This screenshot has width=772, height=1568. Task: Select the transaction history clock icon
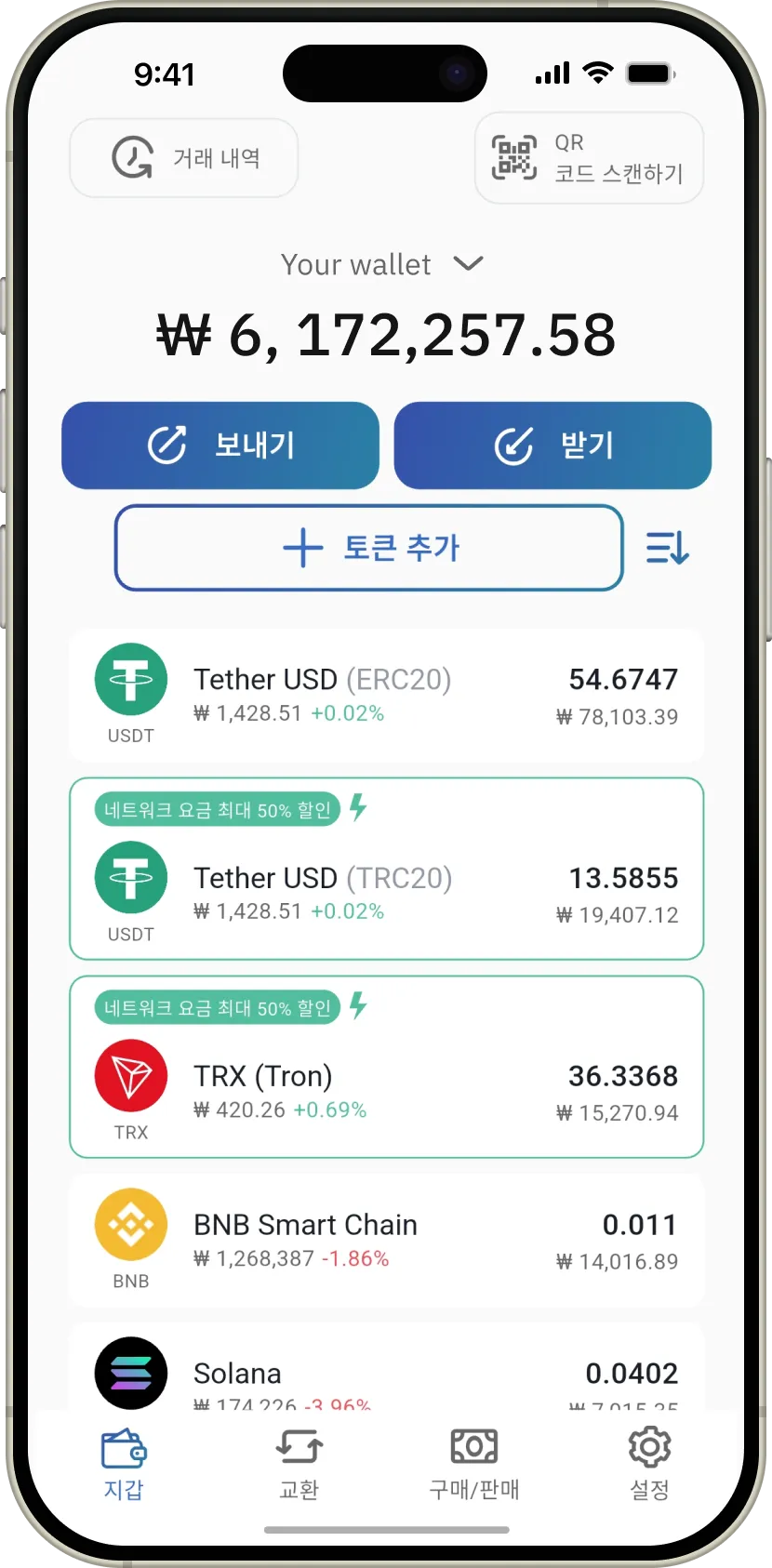(x=133, y=157)
